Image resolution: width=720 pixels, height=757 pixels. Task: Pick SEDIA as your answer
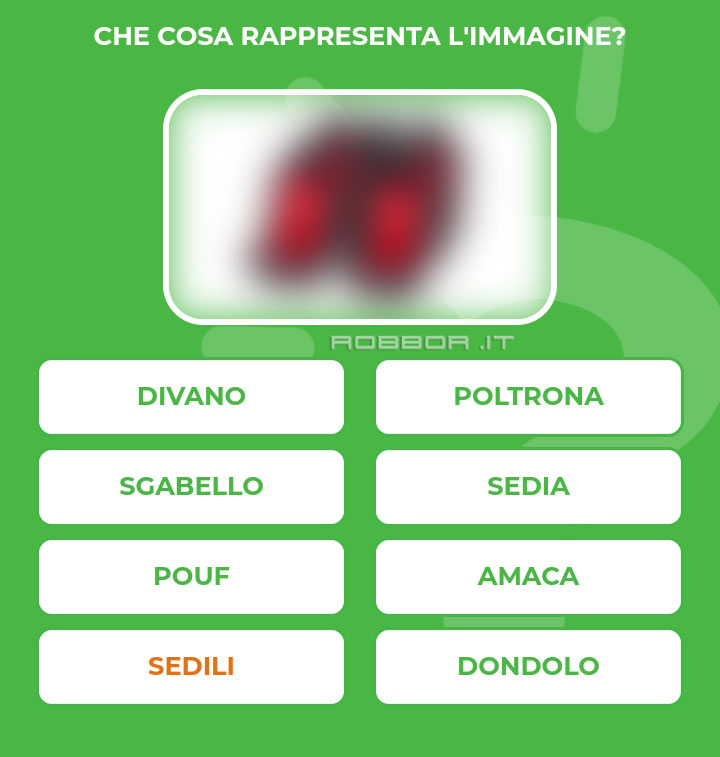coord(528,487)
